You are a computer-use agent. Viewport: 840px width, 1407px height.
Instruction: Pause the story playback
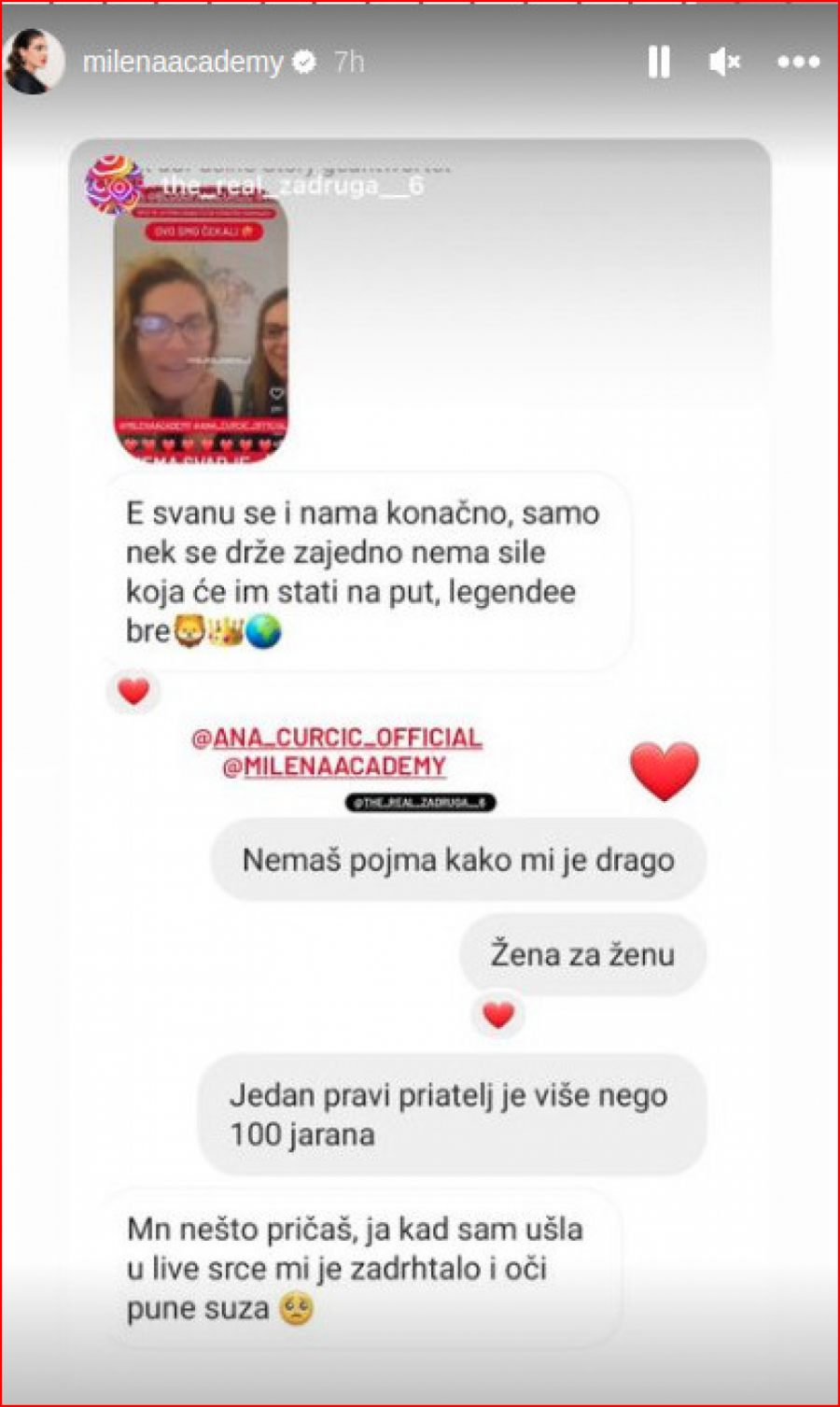coord(659,62)
